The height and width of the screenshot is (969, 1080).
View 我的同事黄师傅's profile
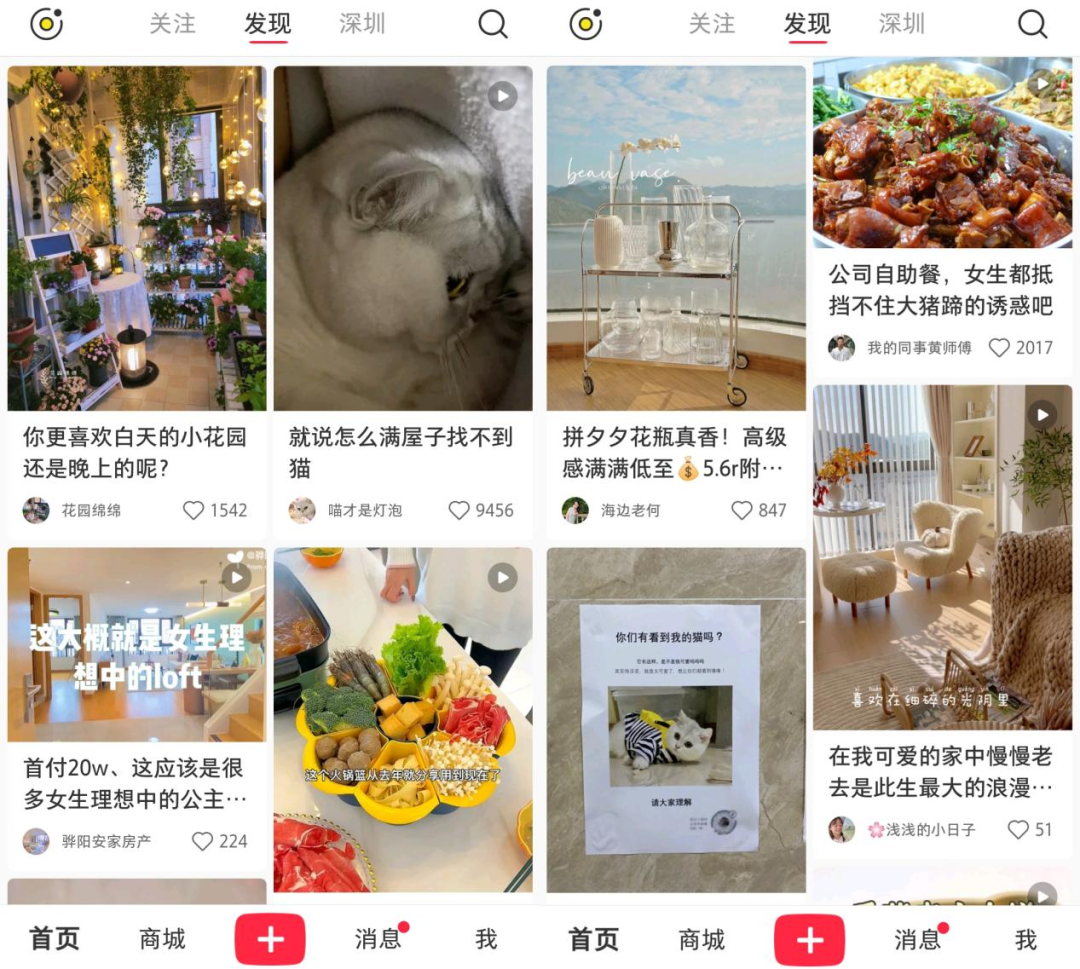tap(842, 348)
